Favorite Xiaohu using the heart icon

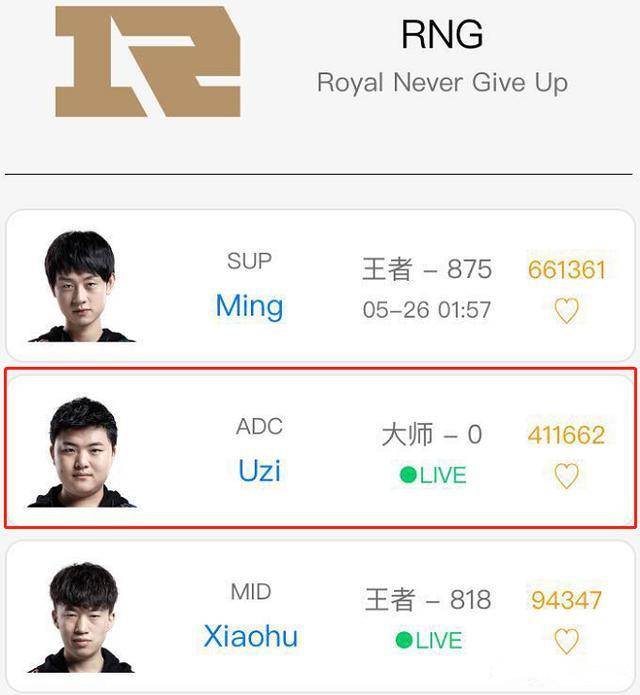tap(566, 641)
